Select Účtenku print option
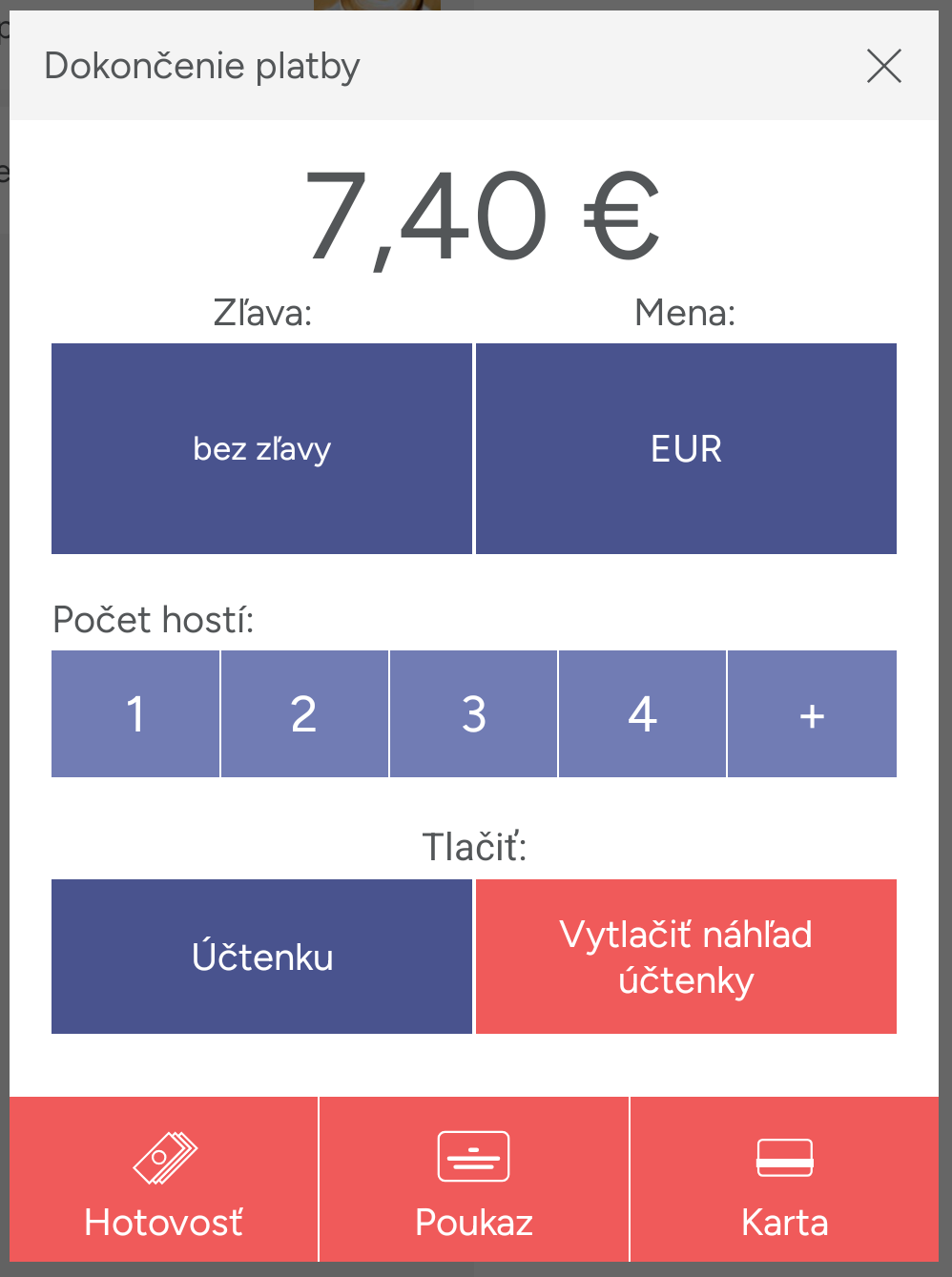952x1277 pixels. click(261, 957)
